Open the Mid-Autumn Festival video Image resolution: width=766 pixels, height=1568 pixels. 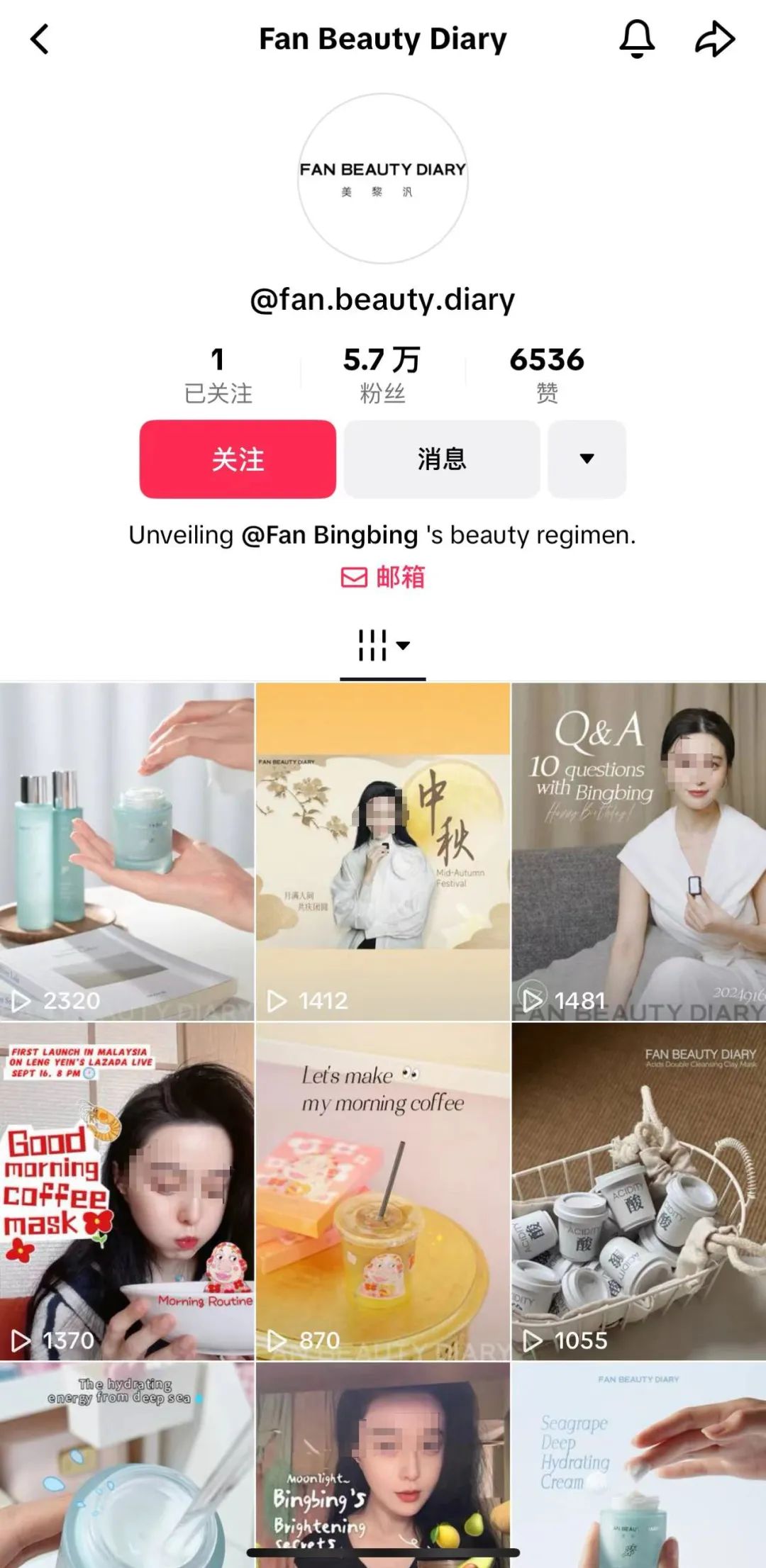click(x=383, y=851)
